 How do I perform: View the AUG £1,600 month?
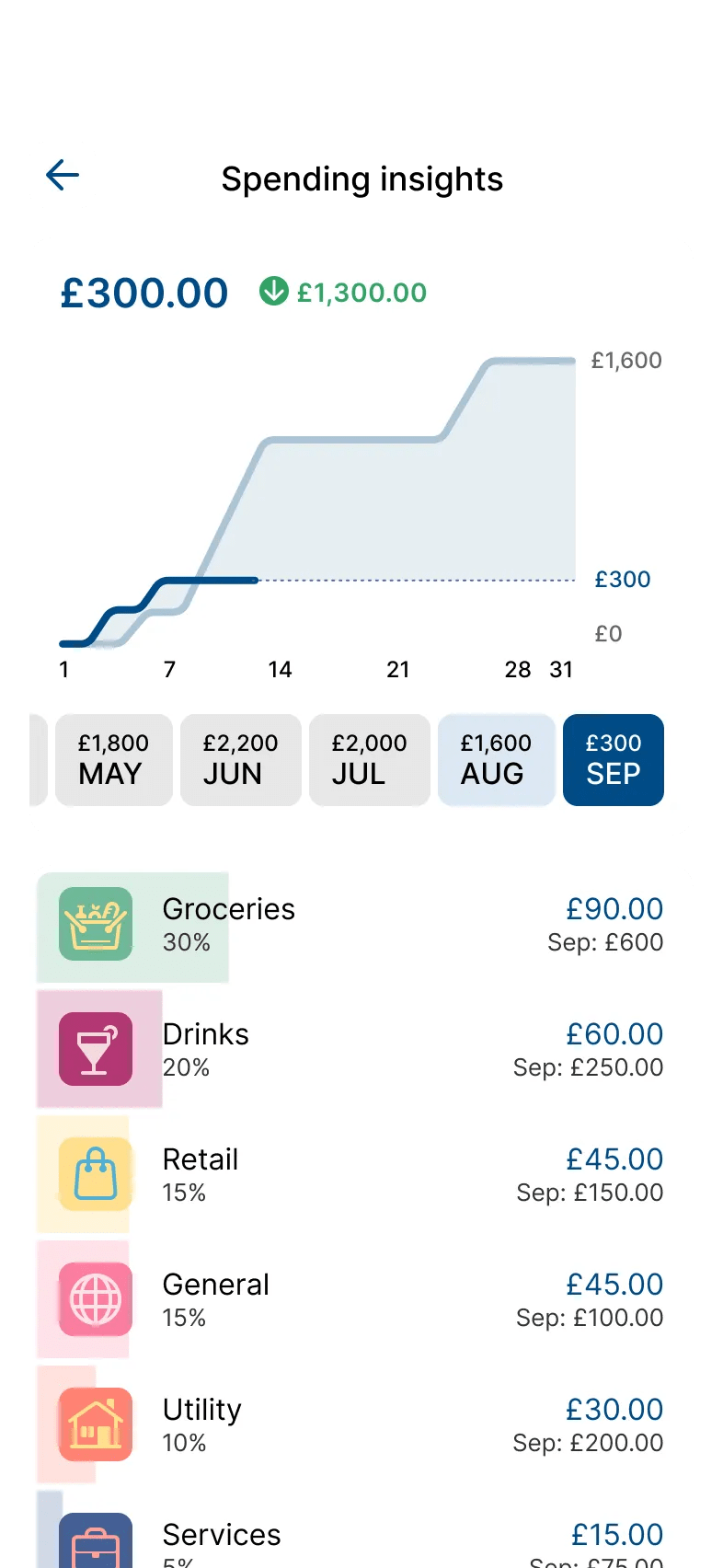coord(496,760)
